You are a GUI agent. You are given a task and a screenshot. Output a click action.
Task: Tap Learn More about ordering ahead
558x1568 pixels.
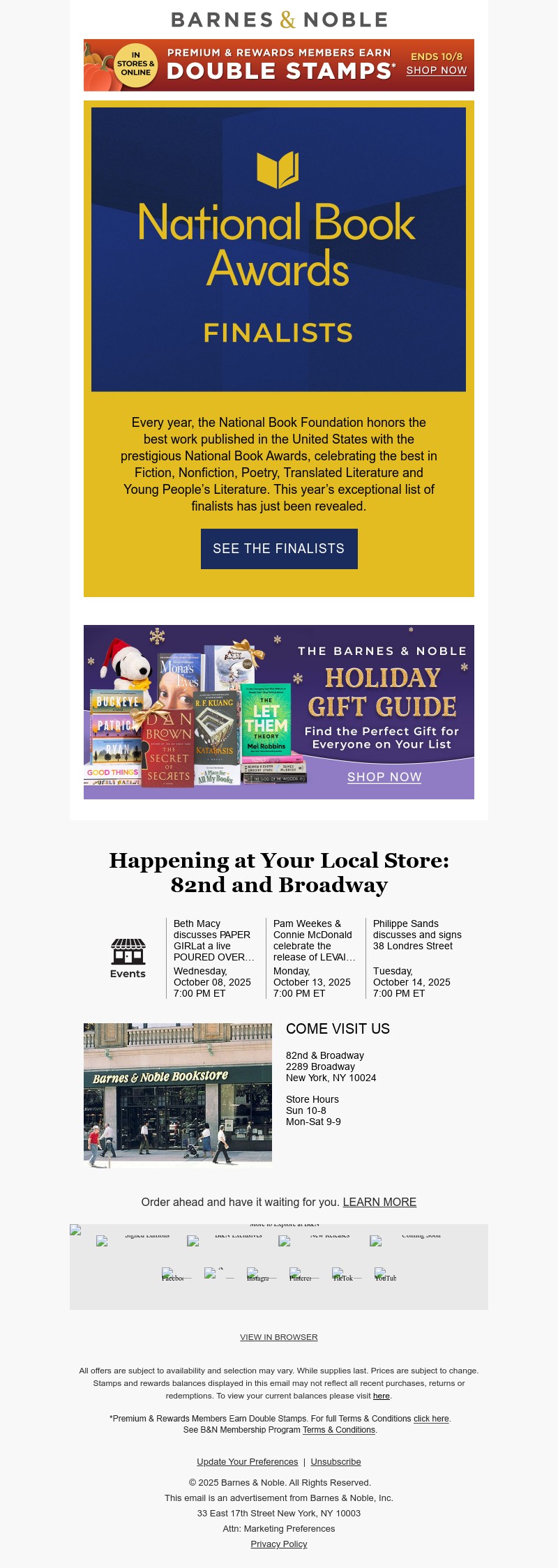tap(379, 1202)
